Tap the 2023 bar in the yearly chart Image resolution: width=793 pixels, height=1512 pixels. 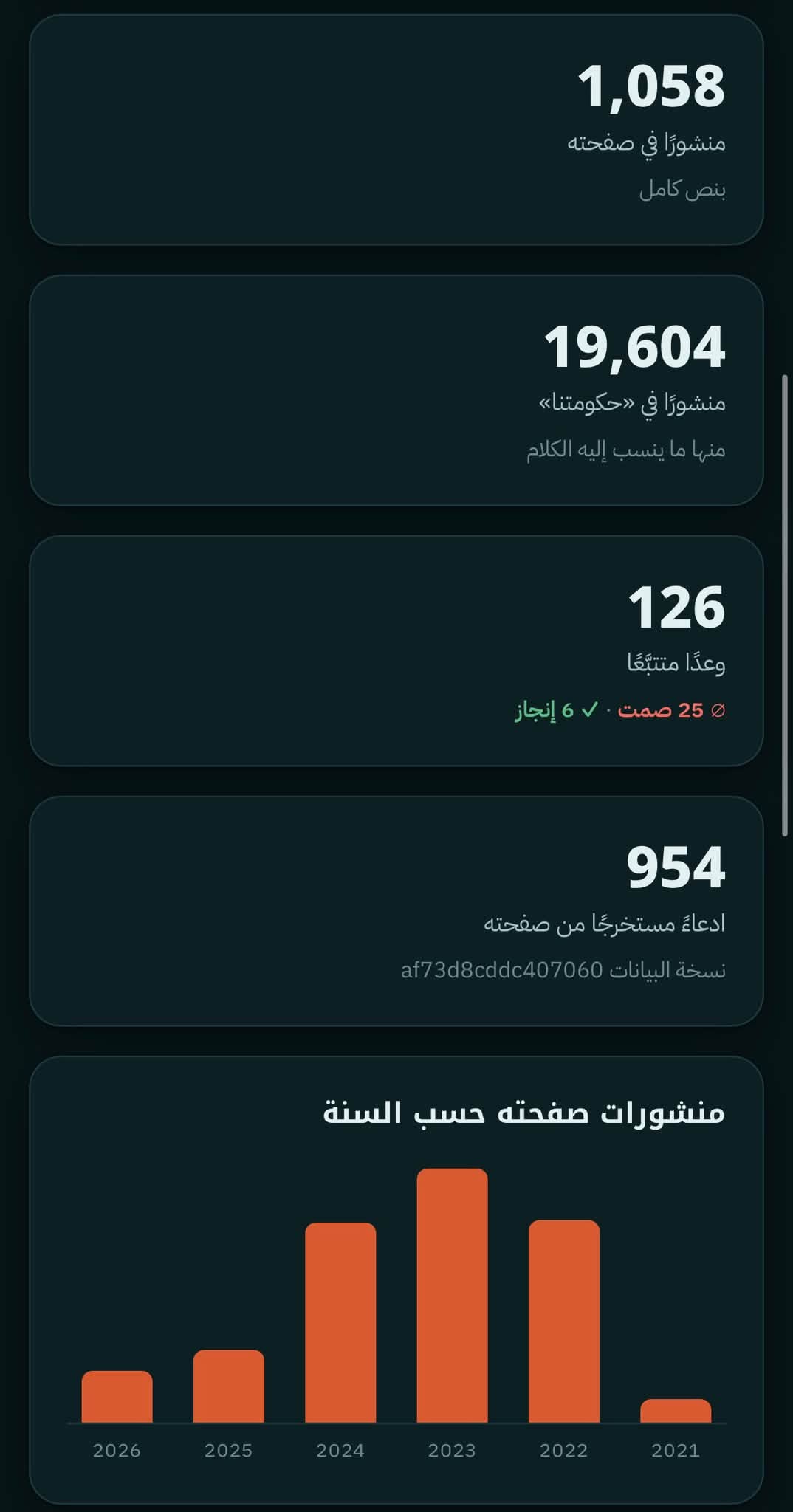(452, 1295)
